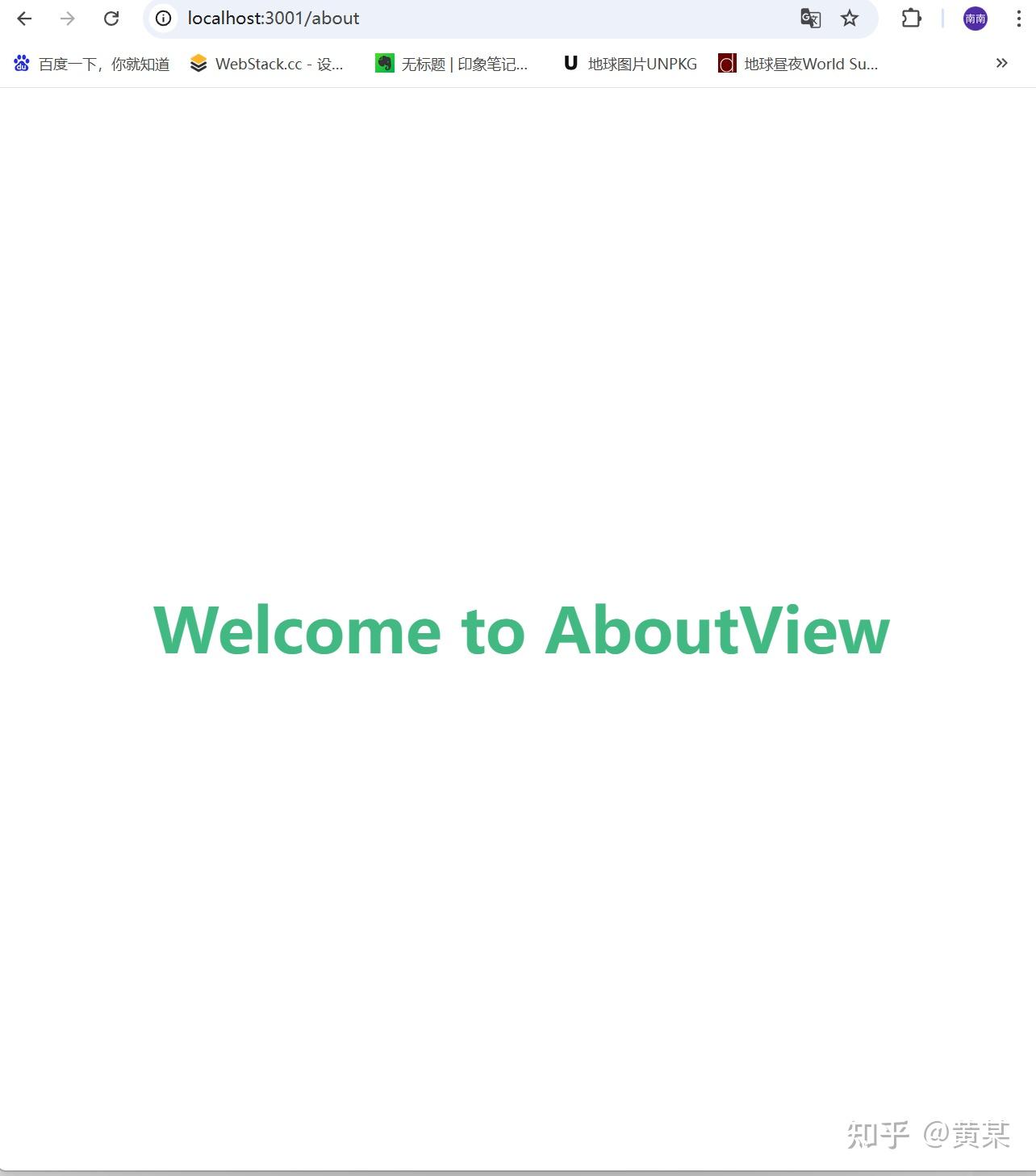Open the profile avatar menu
Screen dimensions: 1036x1176
point(975,19)
